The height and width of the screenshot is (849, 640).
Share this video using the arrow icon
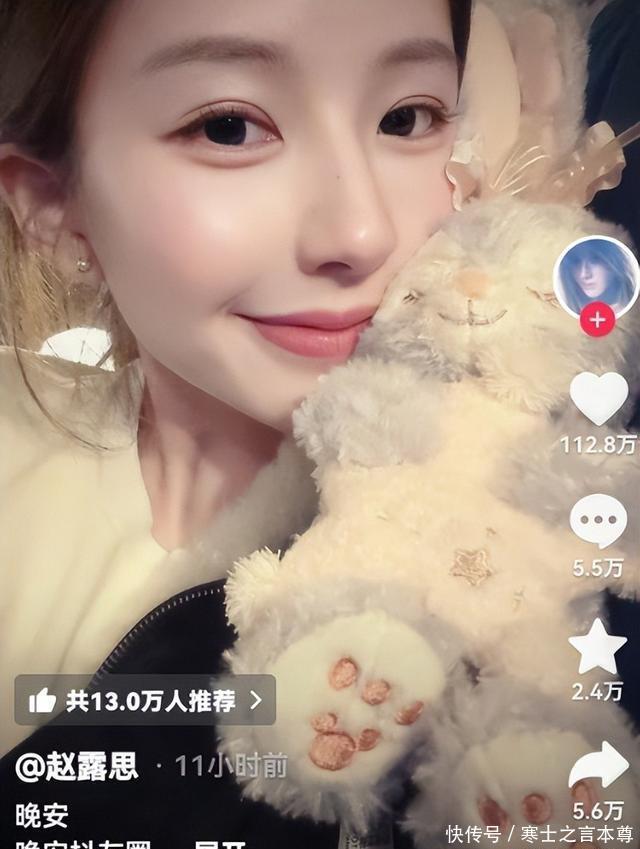click(x=598, y=769)
